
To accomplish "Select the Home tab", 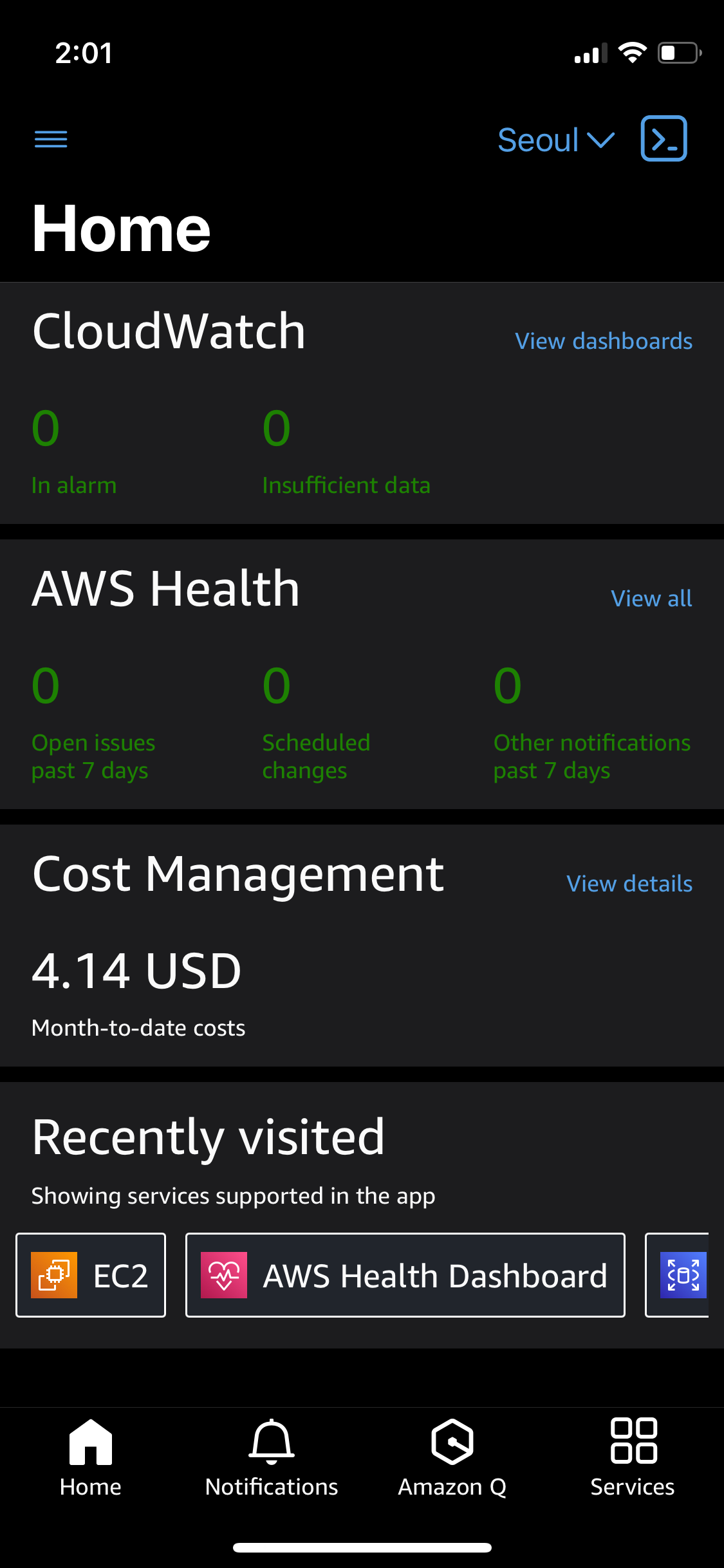I will click(91, 1458).
